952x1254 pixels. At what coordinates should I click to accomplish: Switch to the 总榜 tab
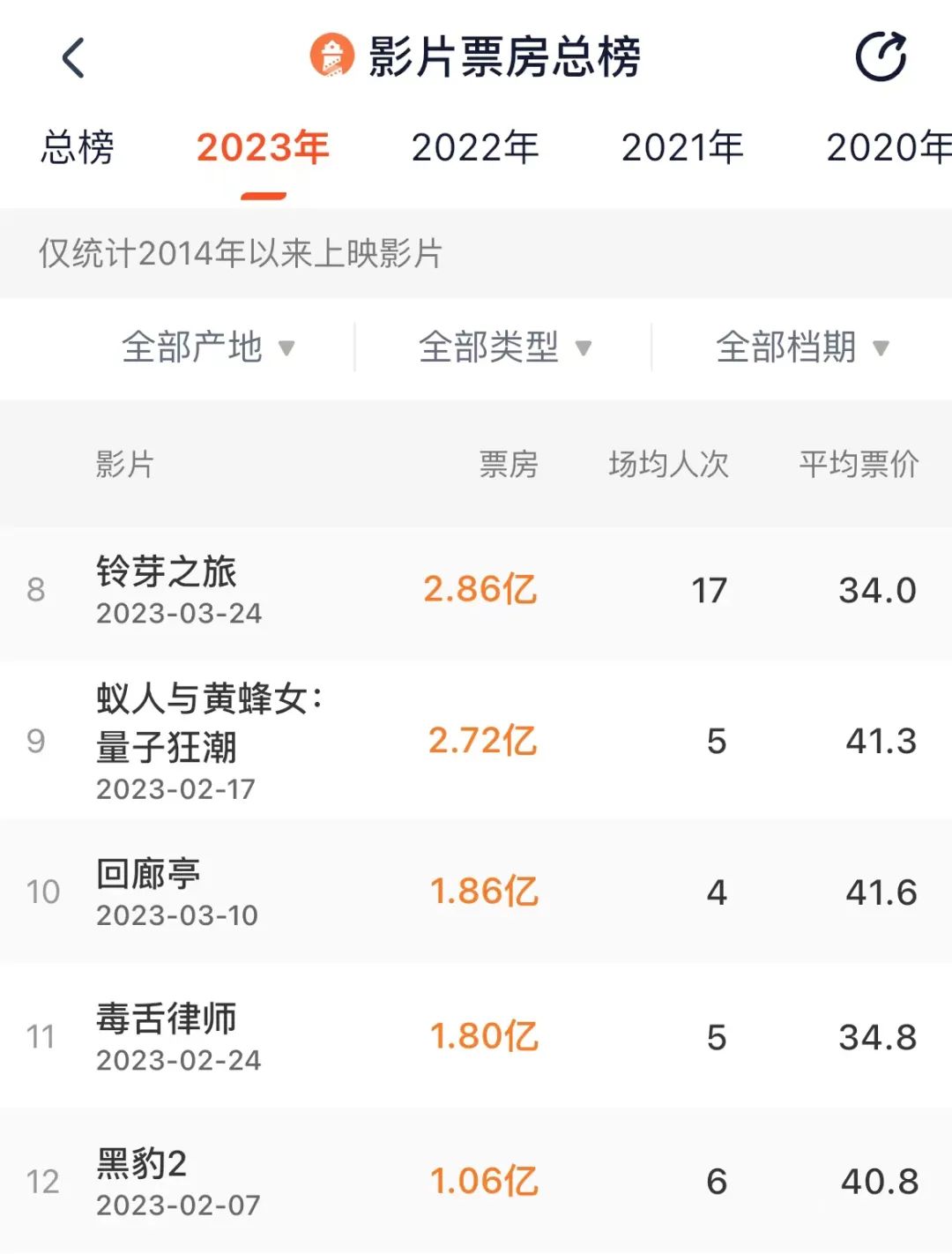pos(78,147)
